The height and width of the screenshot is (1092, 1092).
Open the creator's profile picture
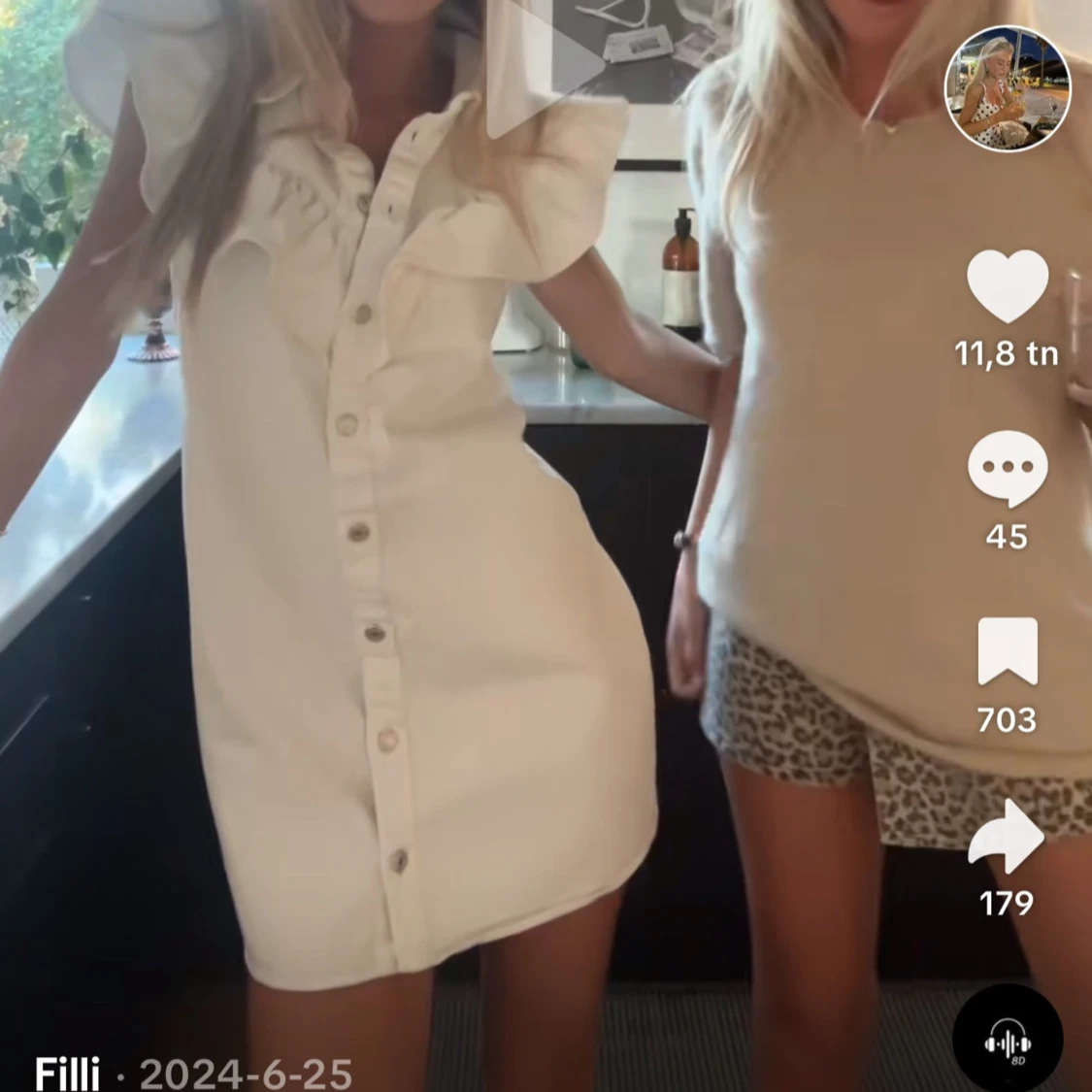(1007, 88)
